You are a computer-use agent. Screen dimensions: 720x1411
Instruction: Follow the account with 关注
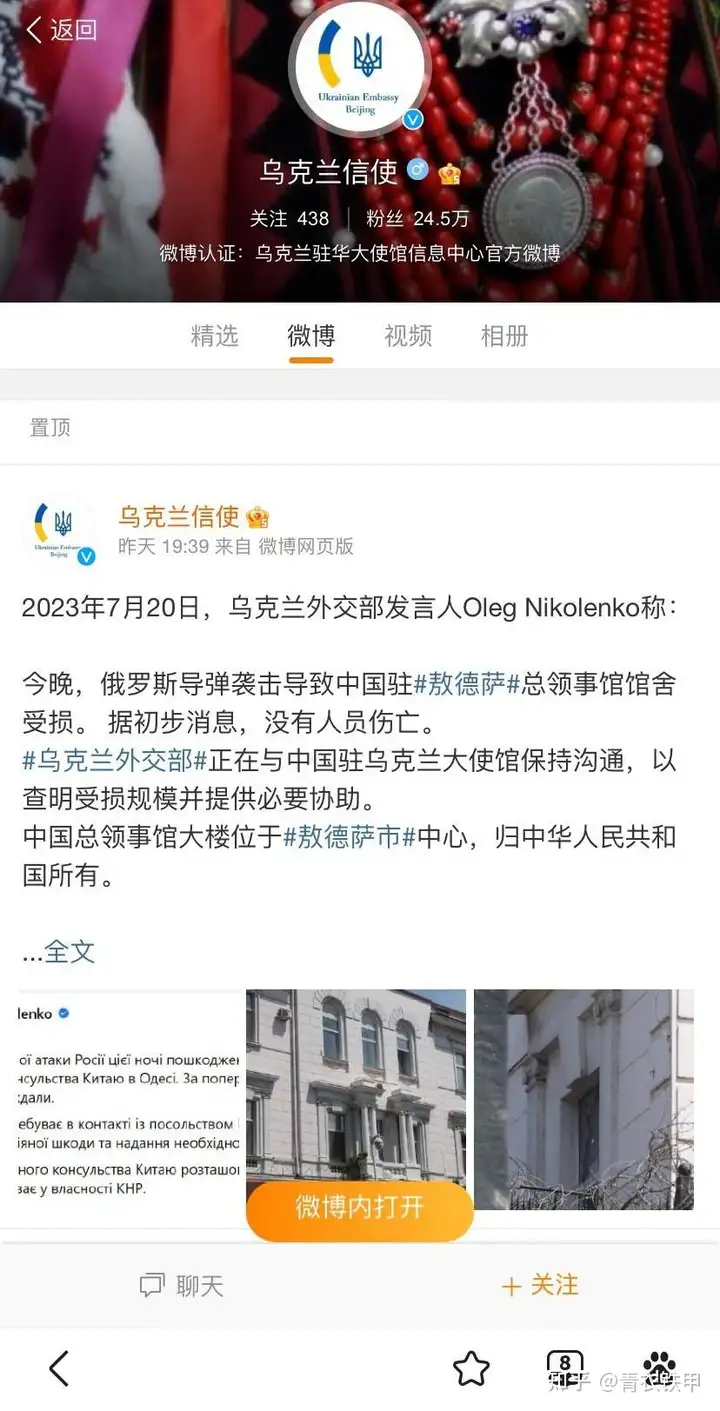[x=540, y=1286]
